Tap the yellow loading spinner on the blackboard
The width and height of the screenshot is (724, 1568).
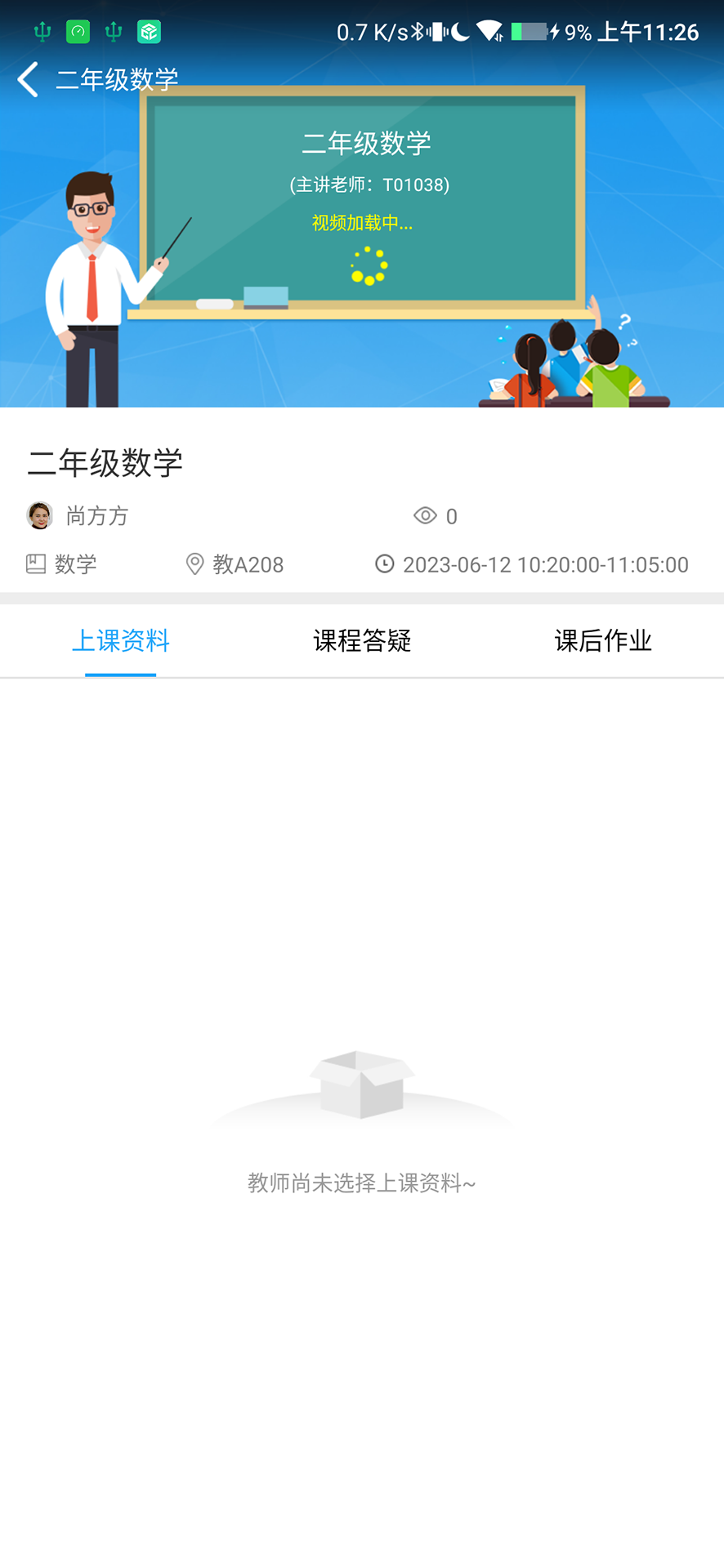click(367, 265)
